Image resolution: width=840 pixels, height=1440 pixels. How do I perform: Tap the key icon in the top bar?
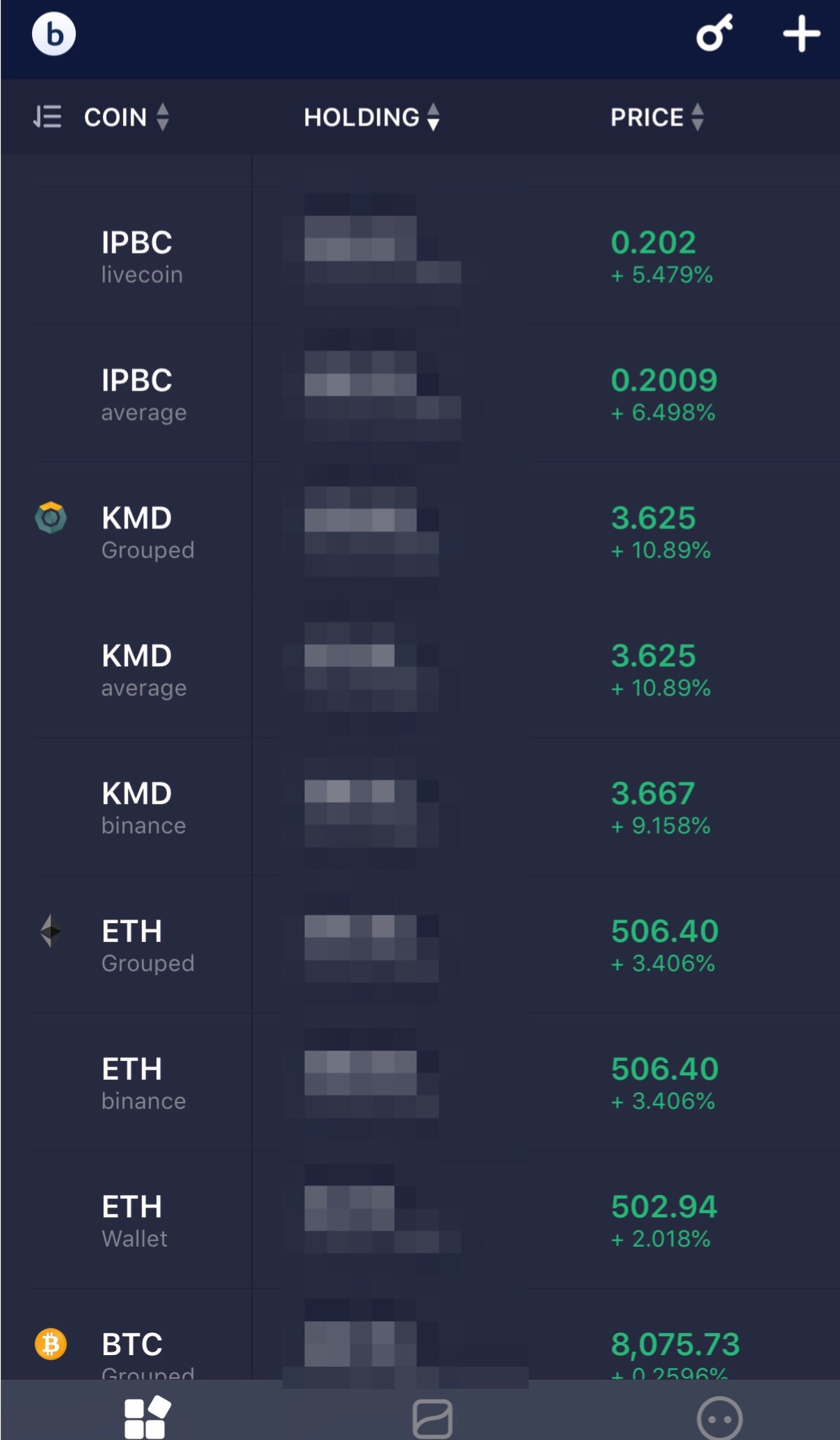point(715,33)
